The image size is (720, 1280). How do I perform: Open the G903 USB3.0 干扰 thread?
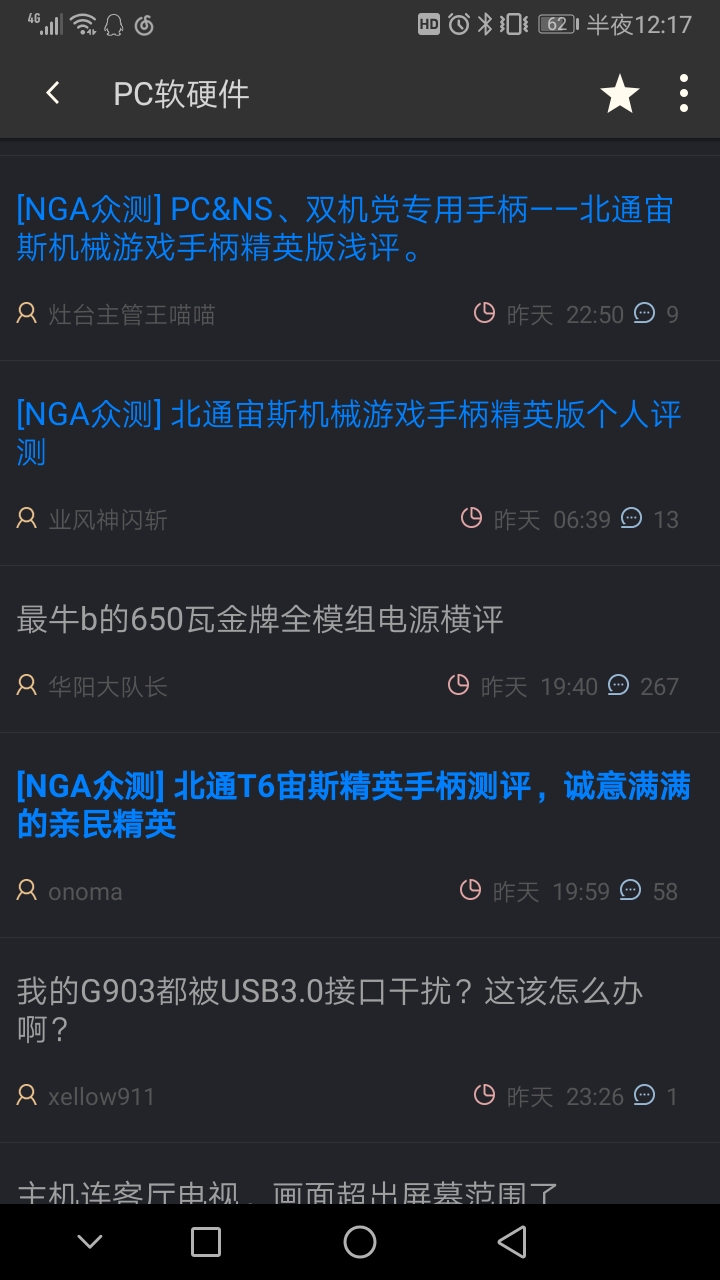click(330, 1008)
